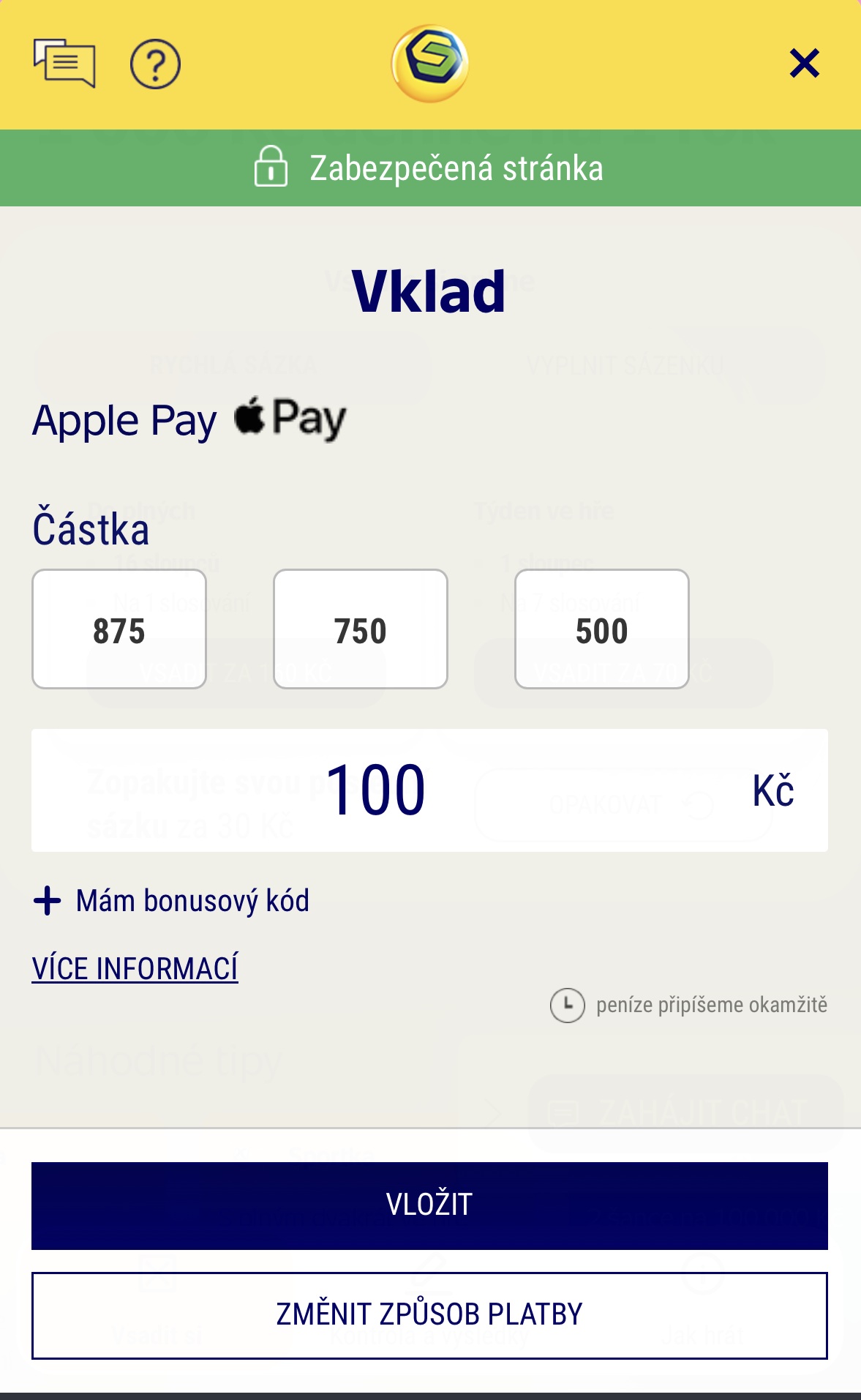Edit the 100 Kč amount field
Screen dimensions: 861x1400
(429, 790)
